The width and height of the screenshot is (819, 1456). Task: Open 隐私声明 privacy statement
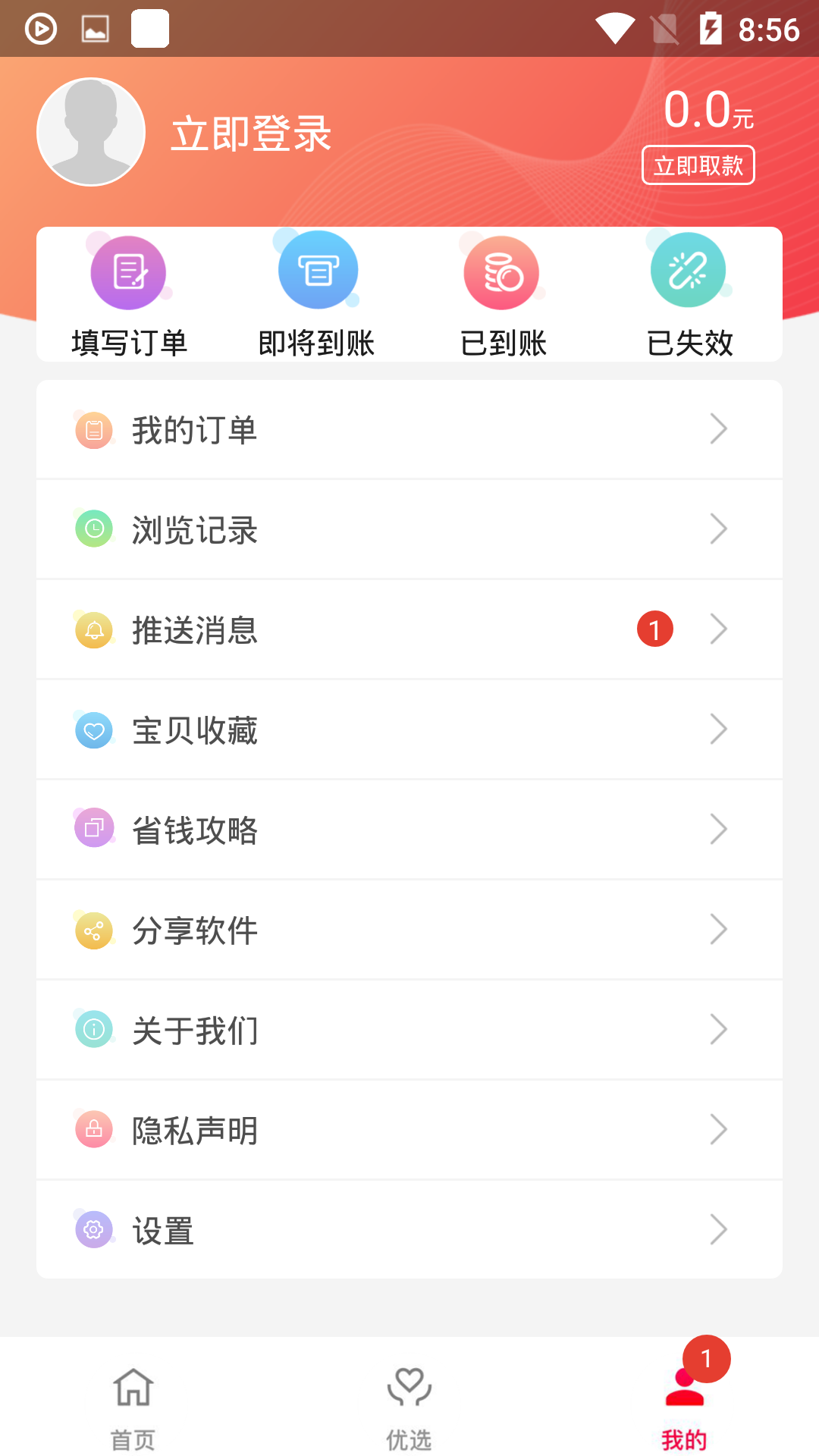coord(409,1130)
